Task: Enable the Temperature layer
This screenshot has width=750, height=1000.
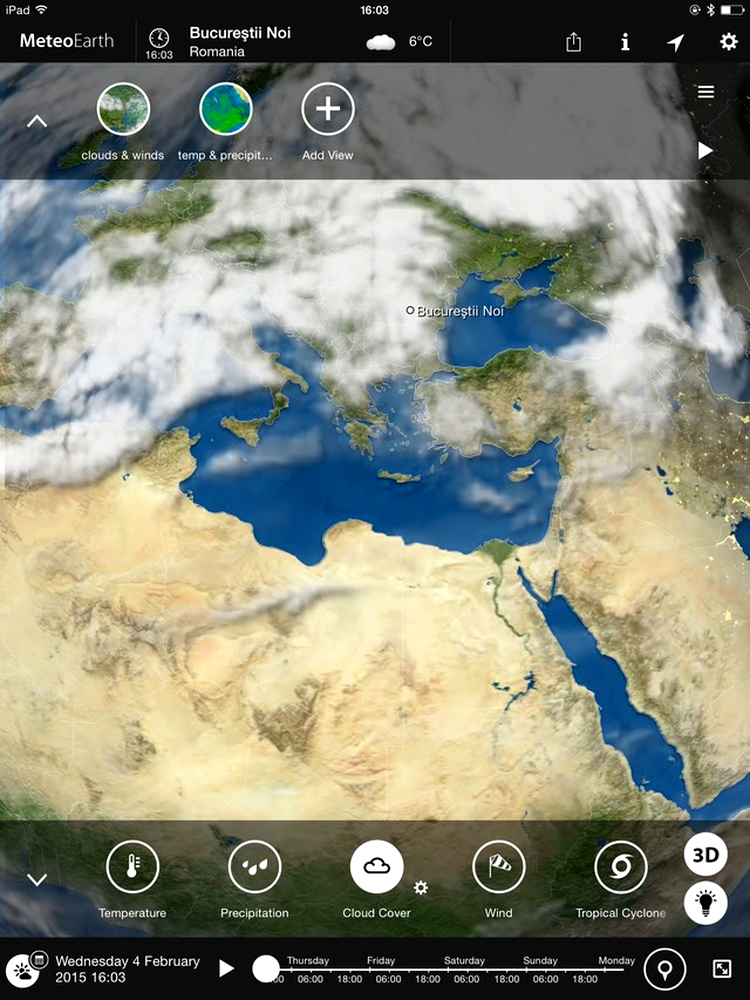Action: (x=132, y=867)
